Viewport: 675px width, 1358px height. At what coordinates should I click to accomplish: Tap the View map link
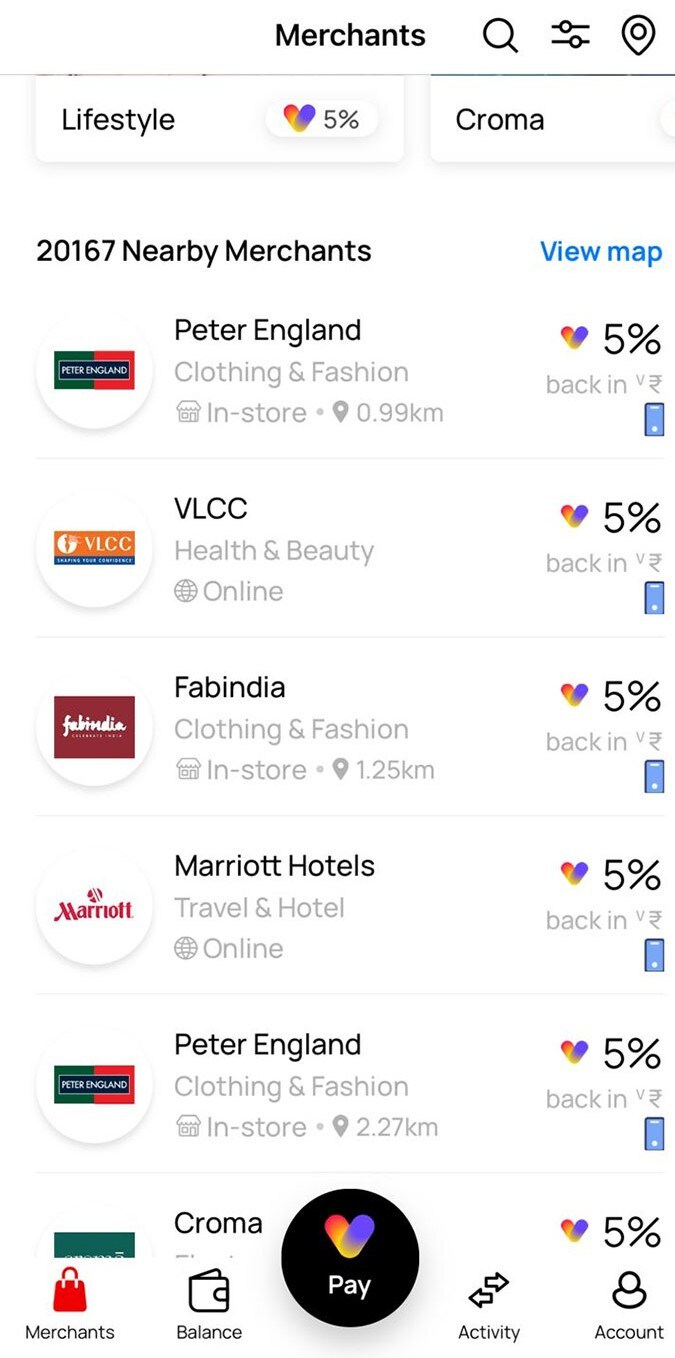click(x=601, y=251)
